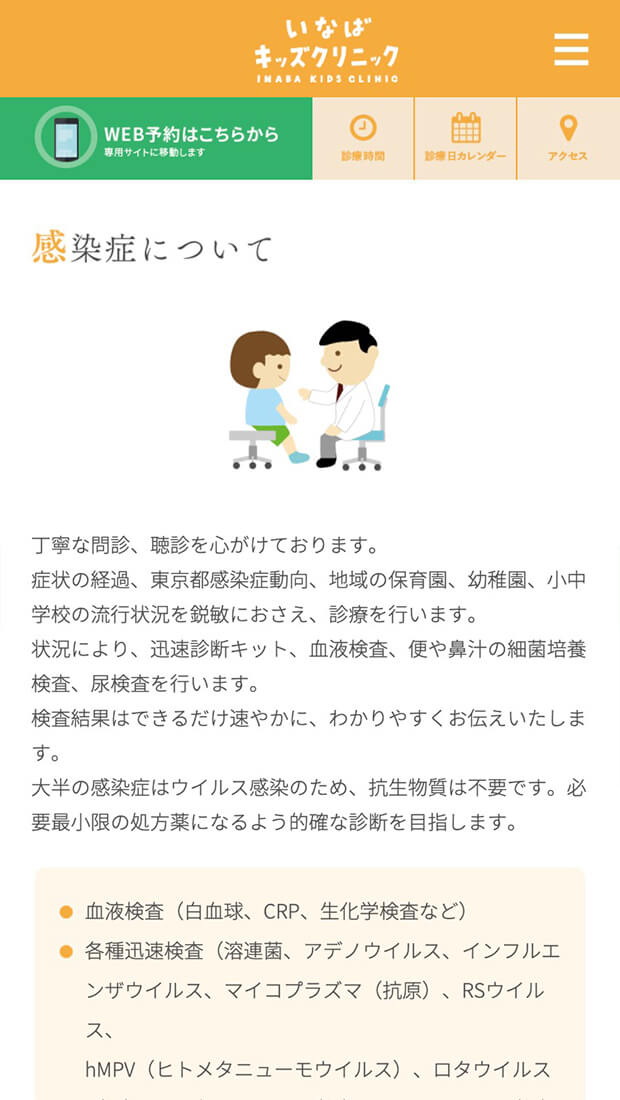620x1100 pixels.
Task: Tap the WEB予約はこちらから booking button
Action: (157, 138)
